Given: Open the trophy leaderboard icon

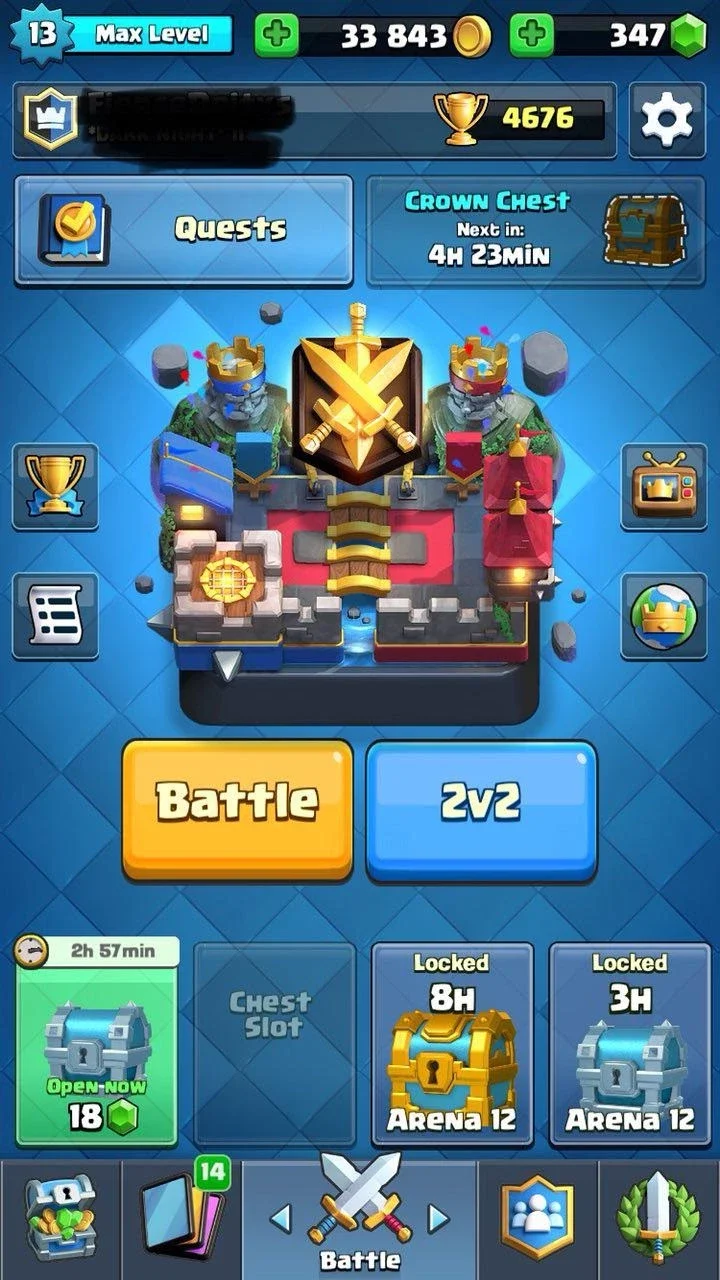Looking at the screenshot, I should tap(55, 487).
